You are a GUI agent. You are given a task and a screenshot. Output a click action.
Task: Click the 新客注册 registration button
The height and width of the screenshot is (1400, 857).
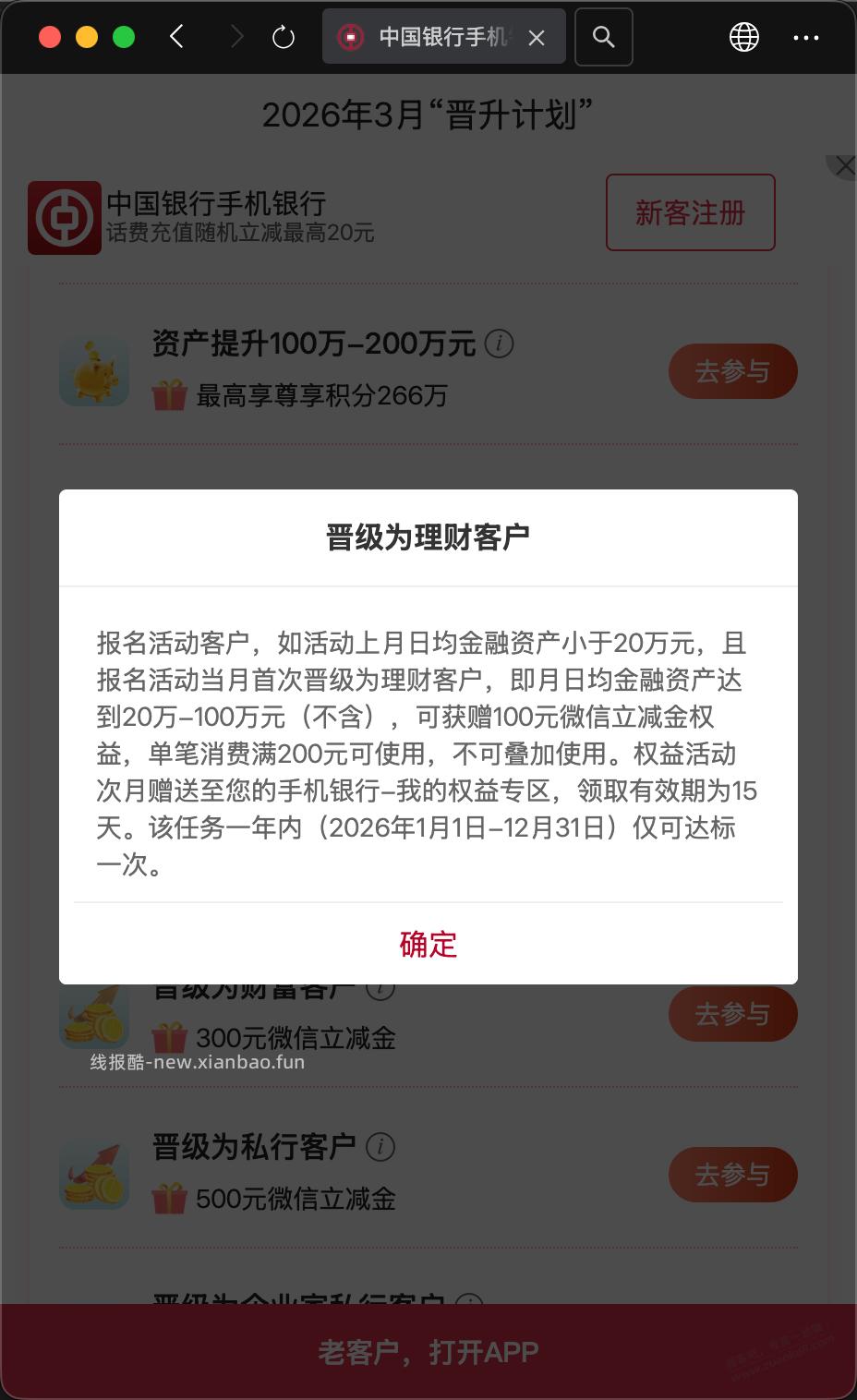pos(690,212)
